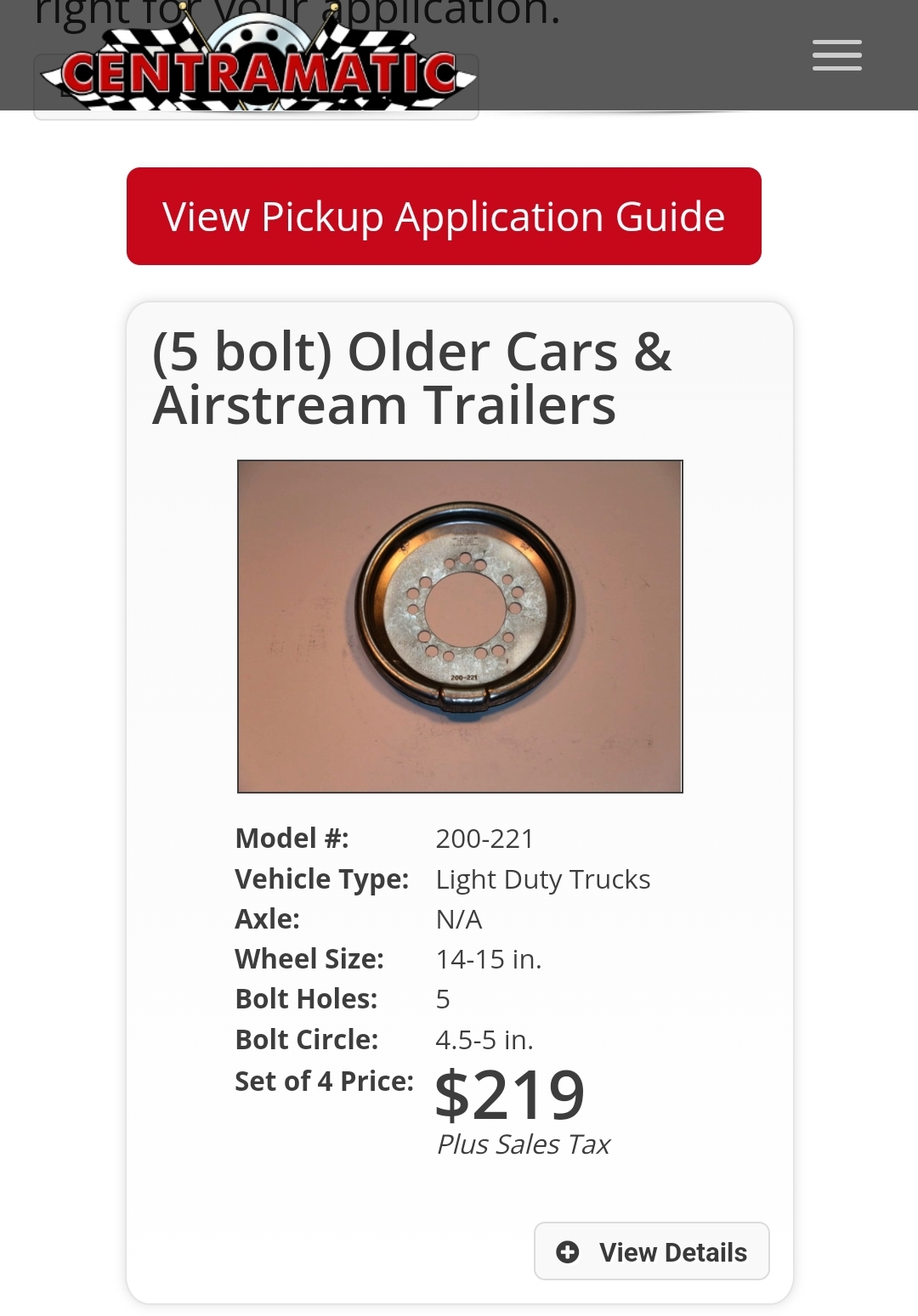Tap View Pickup Application Guide button

click(x=444, y=217)
